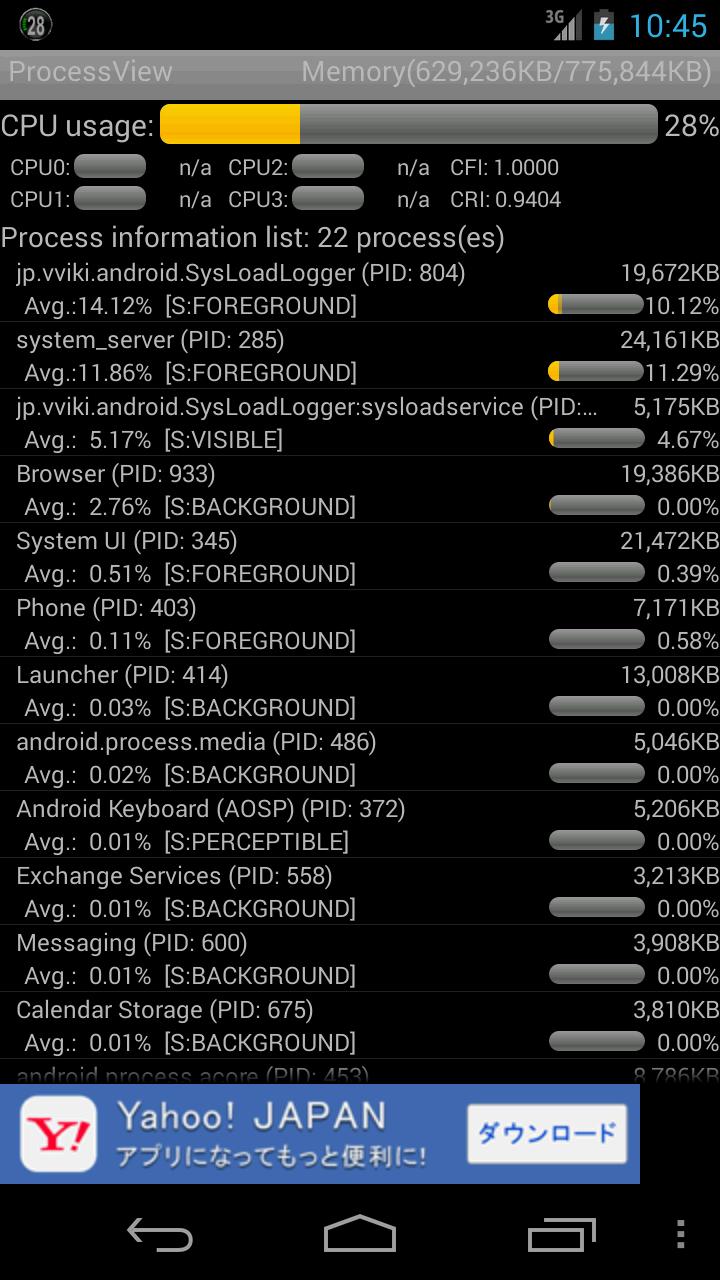
Task: Open the System UI process entry
Action: tap(360, 556)
